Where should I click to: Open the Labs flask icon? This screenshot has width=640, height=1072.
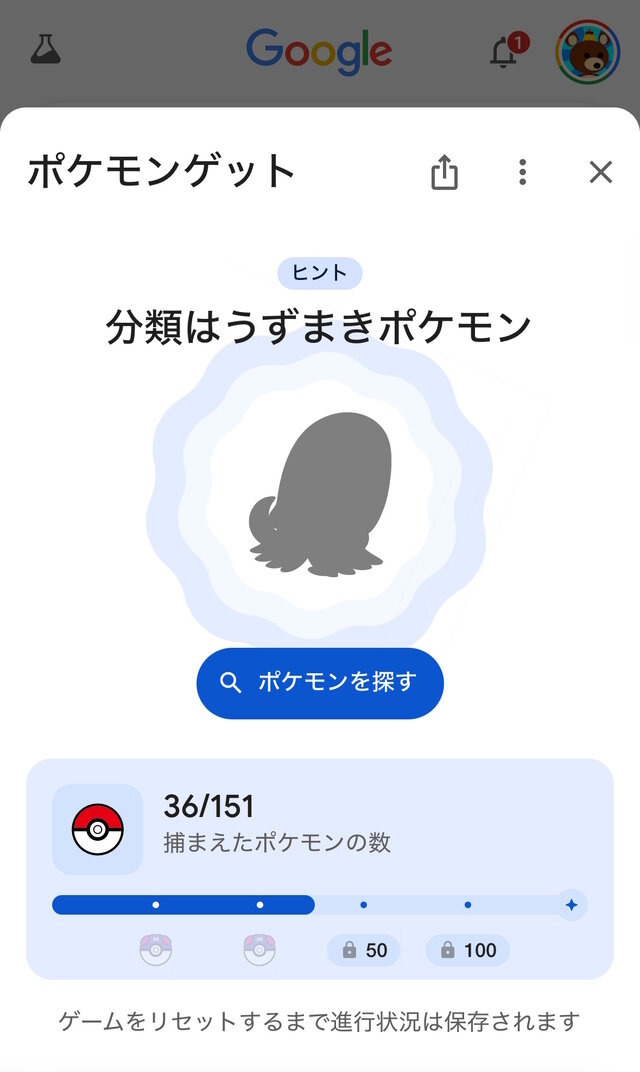45,50
